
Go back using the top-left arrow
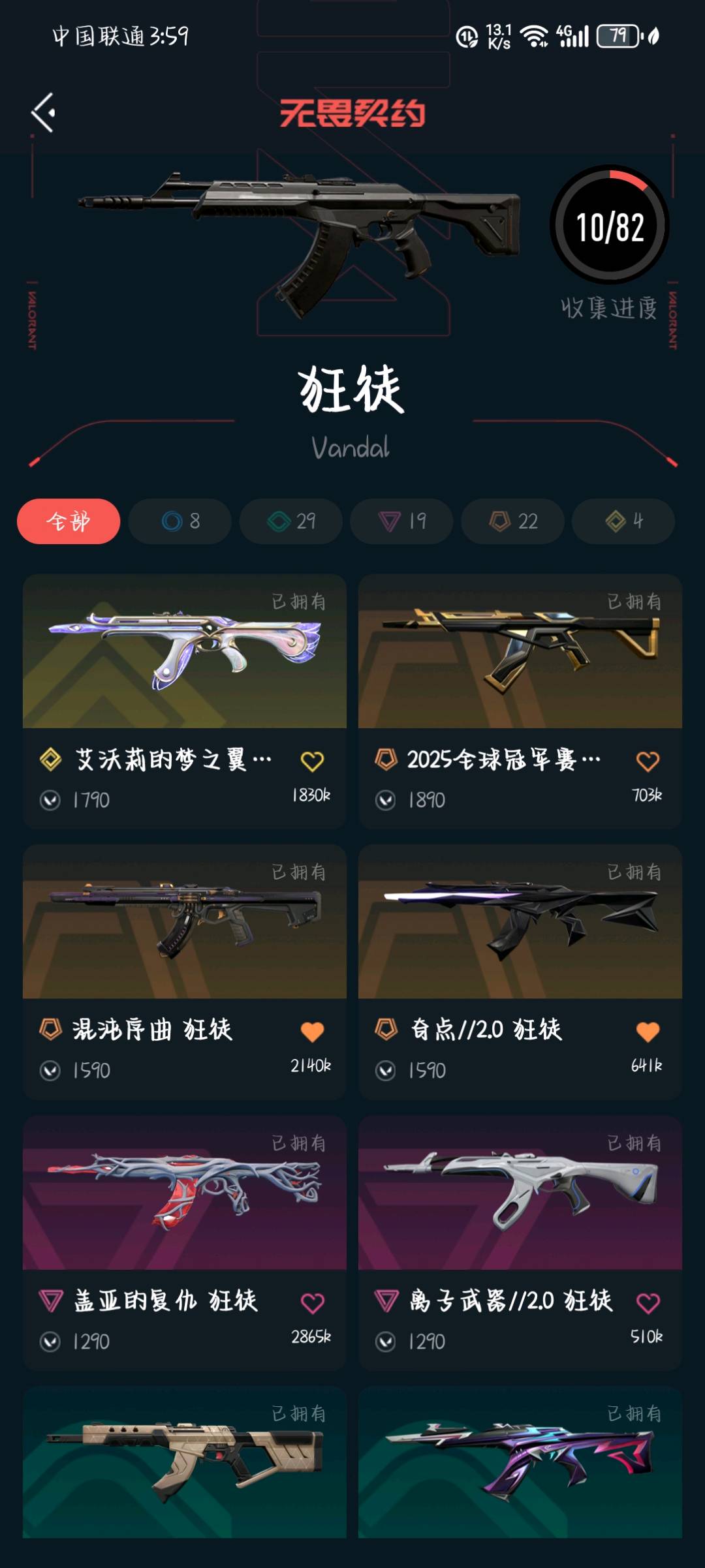(44, 113)
